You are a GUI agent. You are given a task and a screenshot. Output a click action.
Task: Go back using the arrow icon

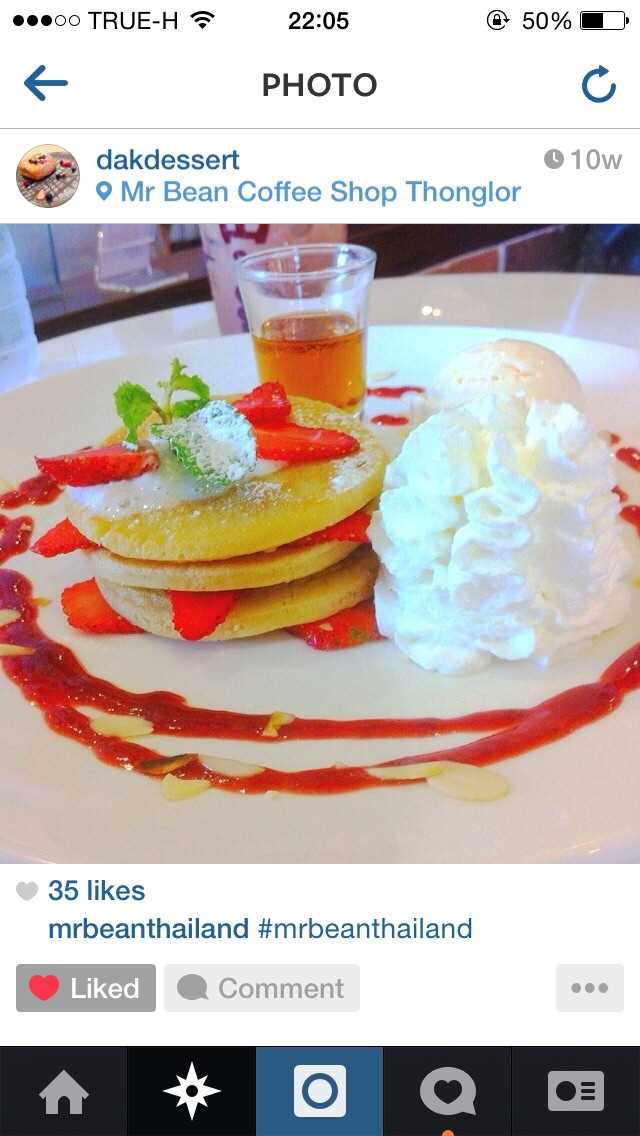(45, 84)
